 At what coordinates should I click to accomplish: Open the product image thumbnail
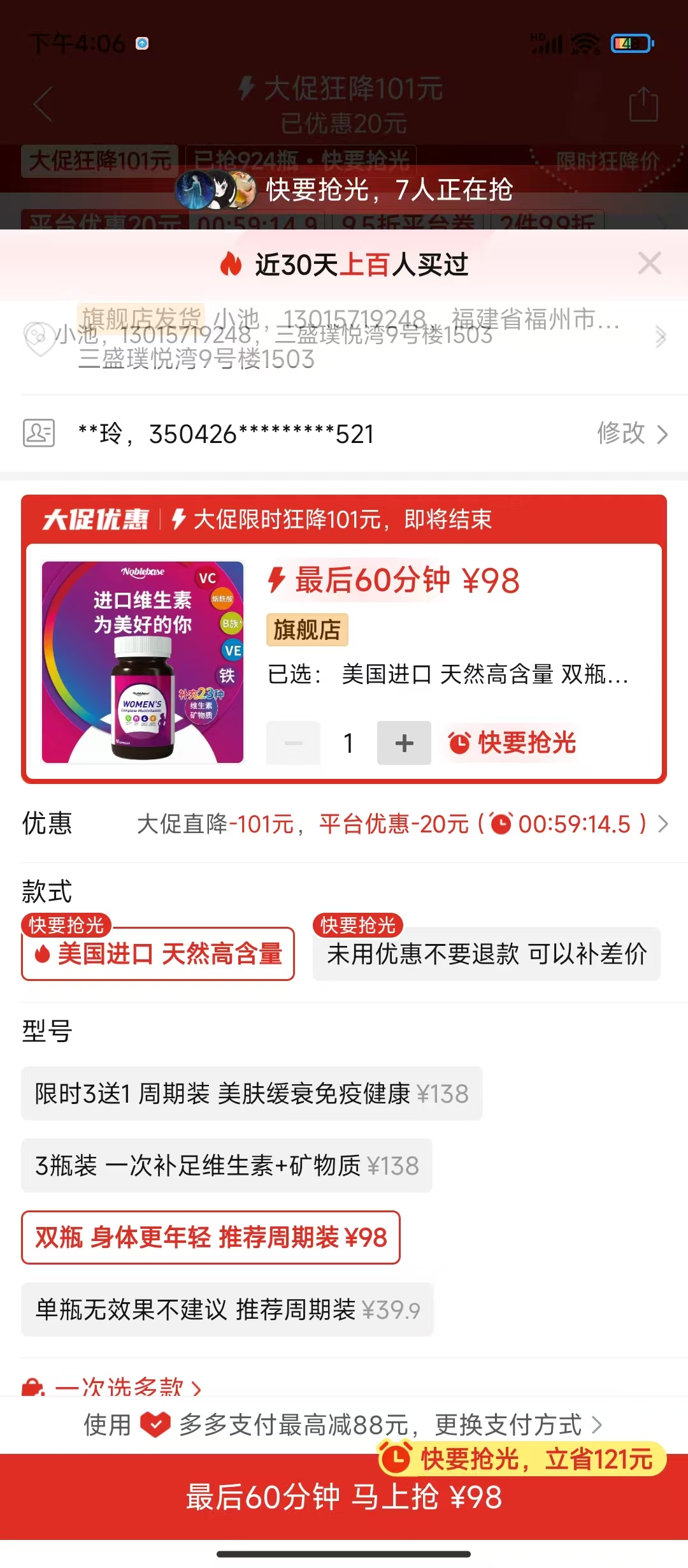143,662
